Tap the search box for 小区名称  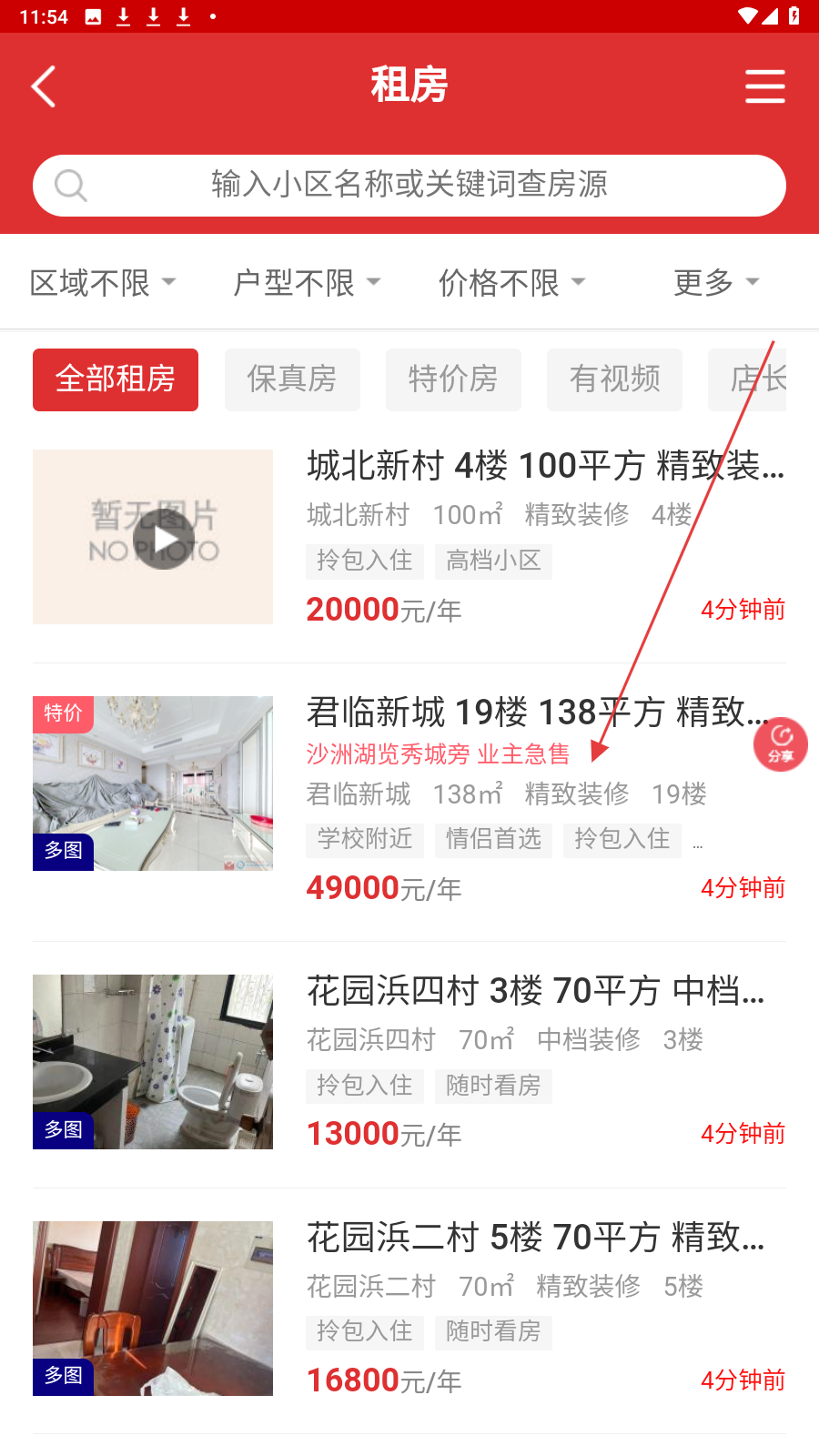click(409, 185)
